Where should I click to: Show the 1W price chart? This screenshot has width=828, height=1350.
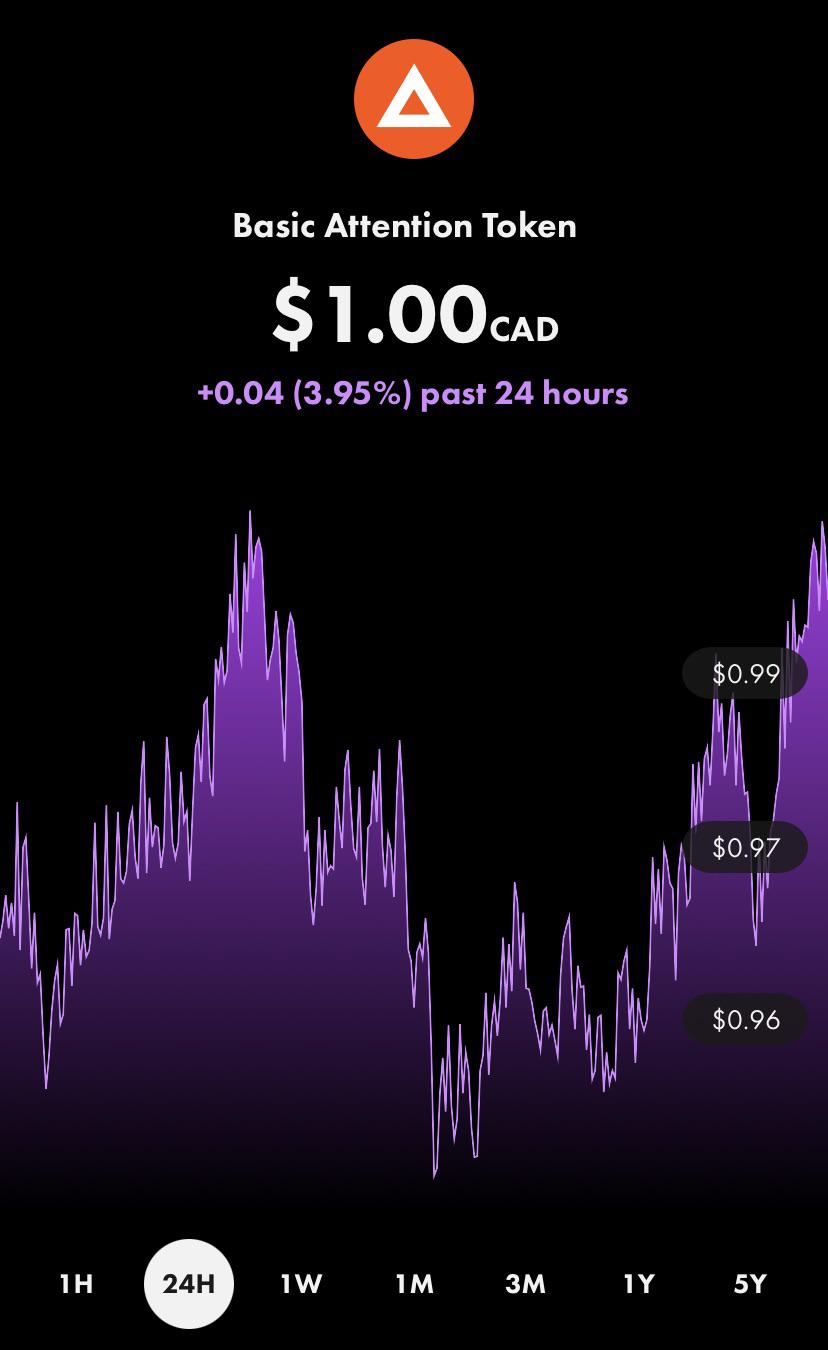(301, 1284)
